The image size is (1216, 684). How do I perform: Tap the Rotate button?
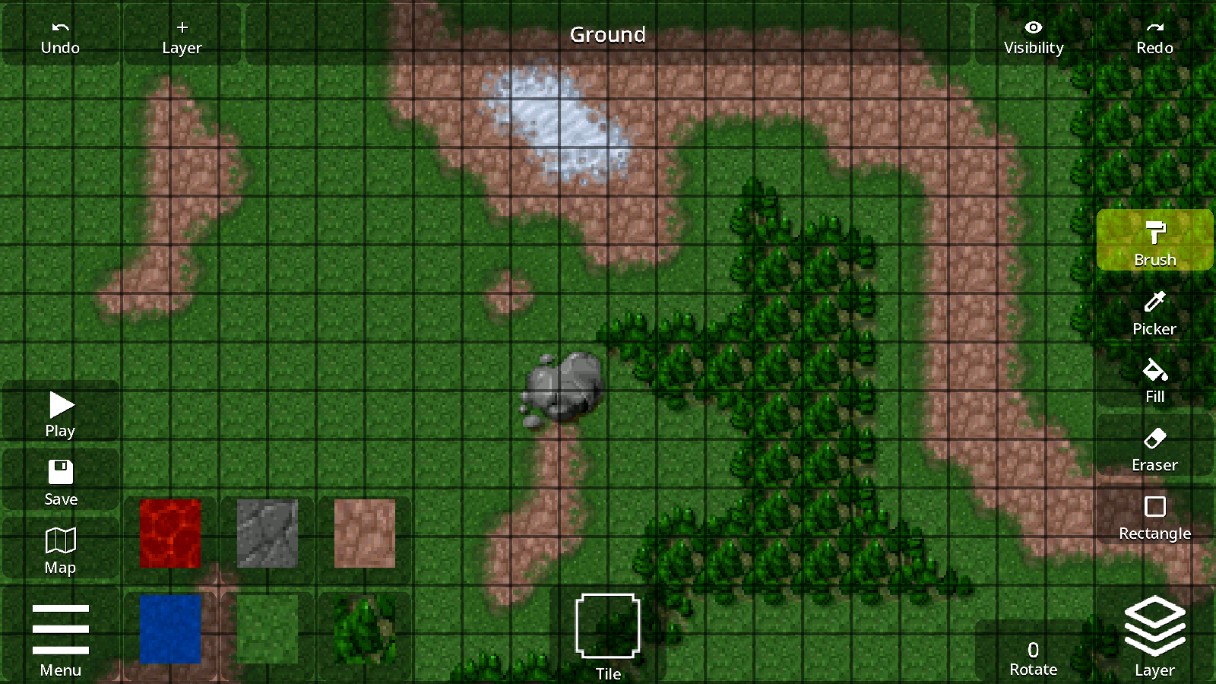coord(1033,657)
